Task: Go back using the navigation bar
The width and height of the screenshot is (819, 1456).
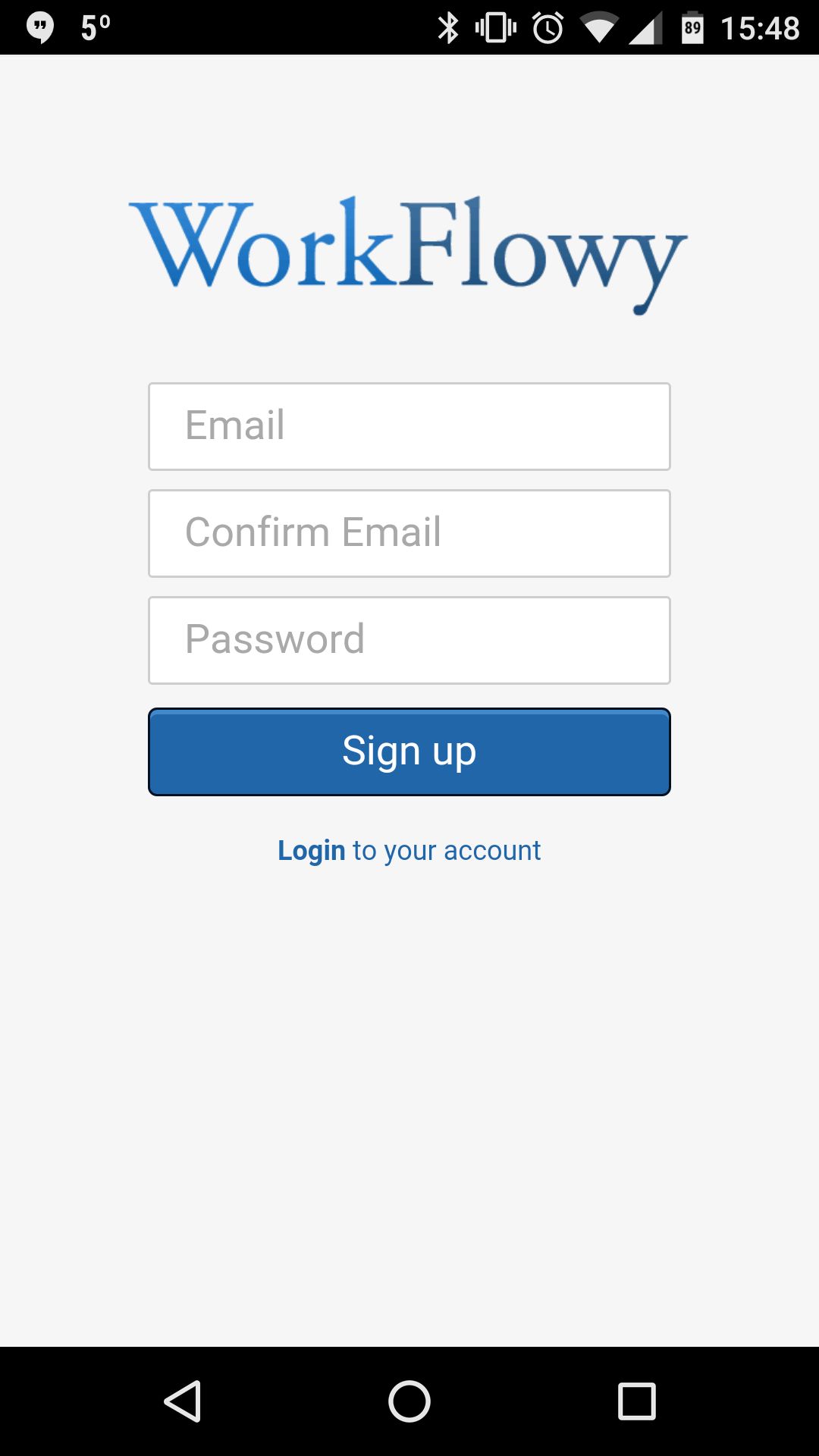Action: click(183, 1401)
